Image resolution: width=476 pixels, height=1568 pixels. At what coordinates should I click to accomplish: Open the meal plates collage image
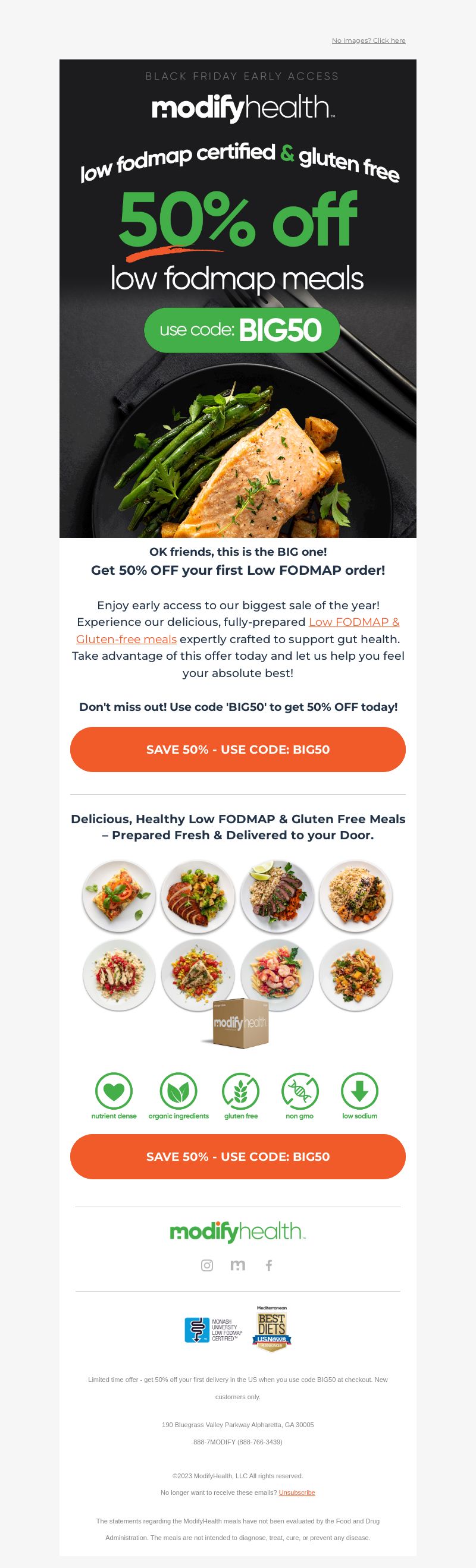(x=237, y=953)
